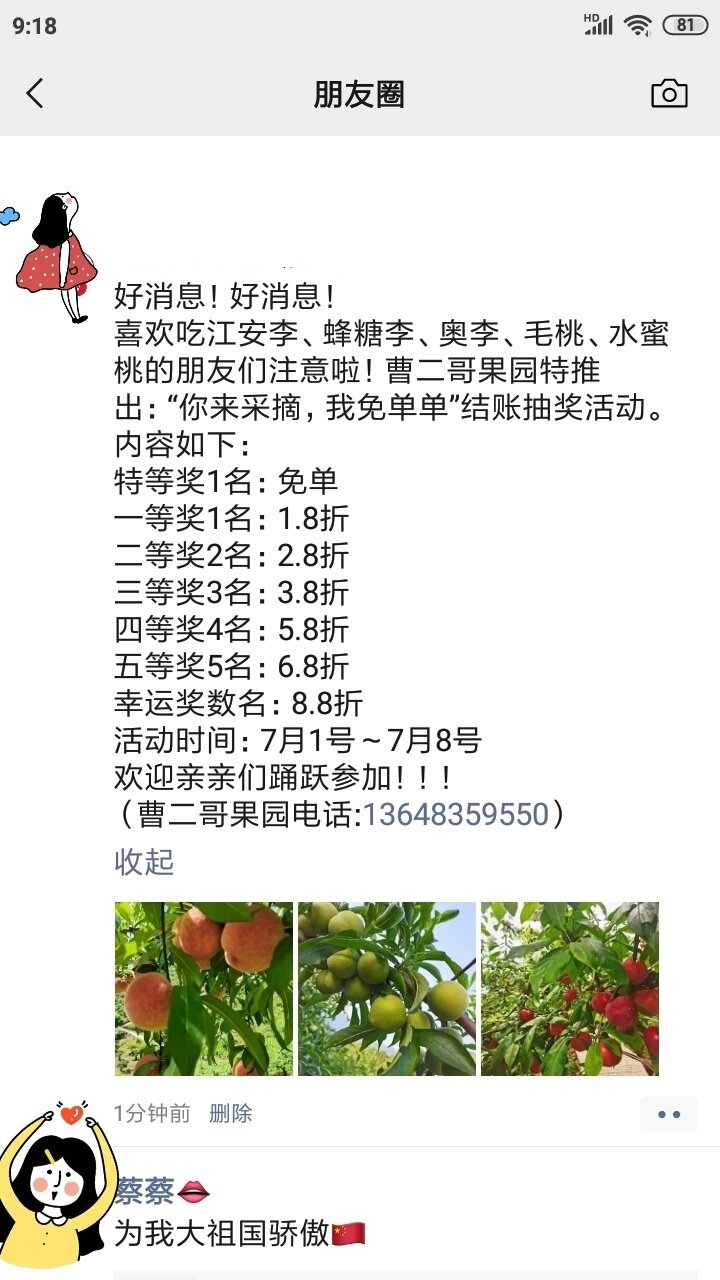720x1280 pixels.
Task: Open the camera to post a moment
Action: 669,94
